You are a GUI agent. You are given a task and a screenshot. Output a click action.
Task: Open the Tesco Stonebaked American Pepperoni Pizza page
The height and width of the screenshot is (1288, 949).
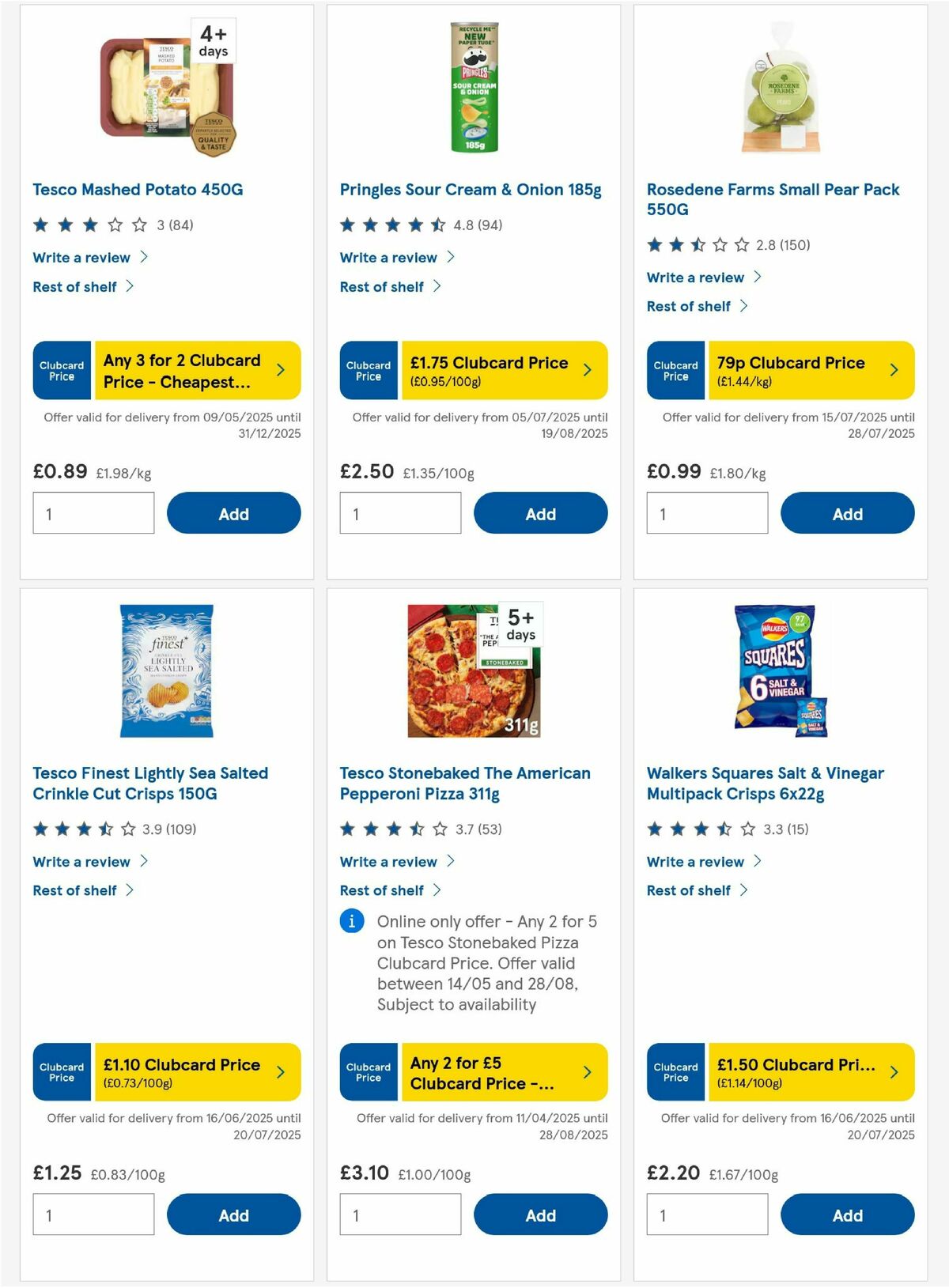pyautogui.click(x=465, y=783)
